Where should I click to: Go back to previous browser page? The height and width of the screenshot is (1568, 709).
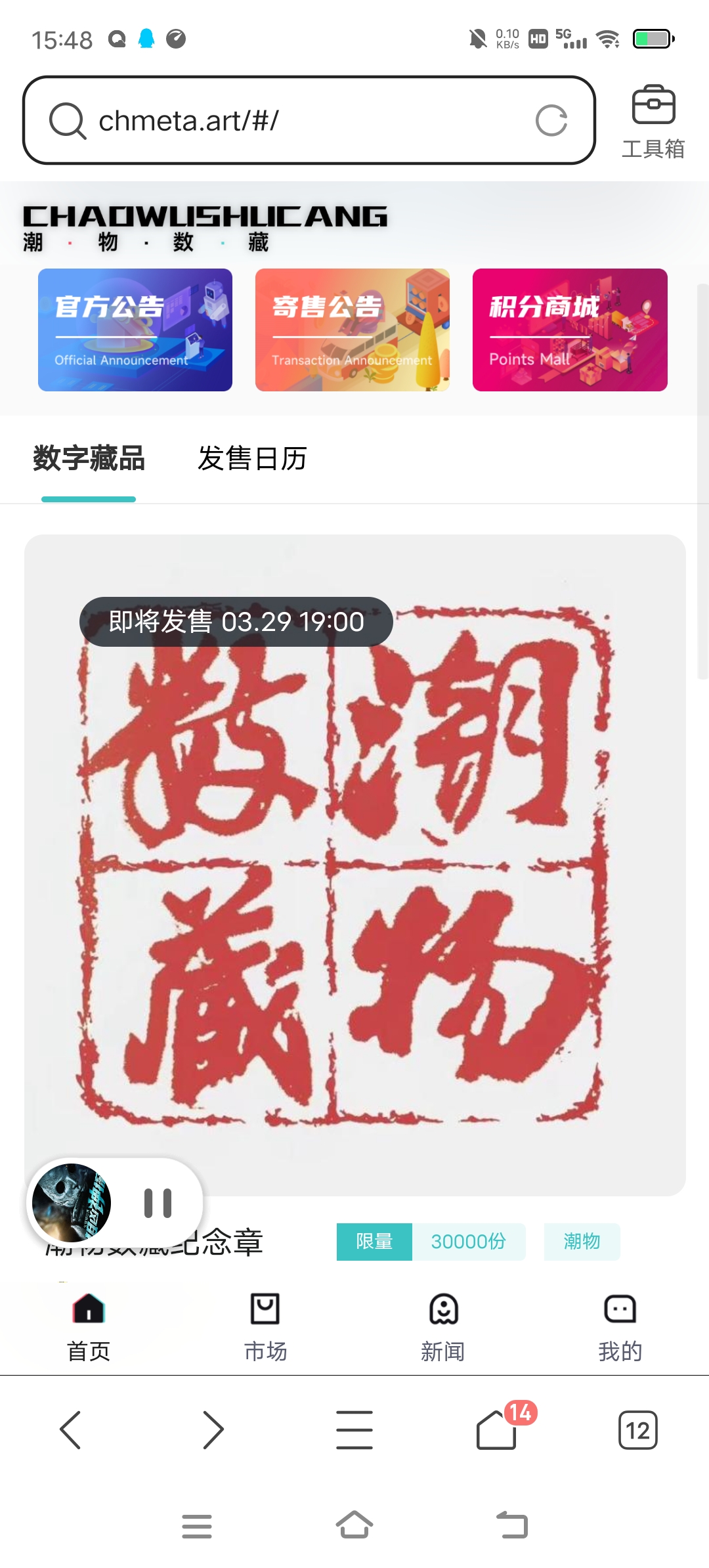pos(70,1429)
